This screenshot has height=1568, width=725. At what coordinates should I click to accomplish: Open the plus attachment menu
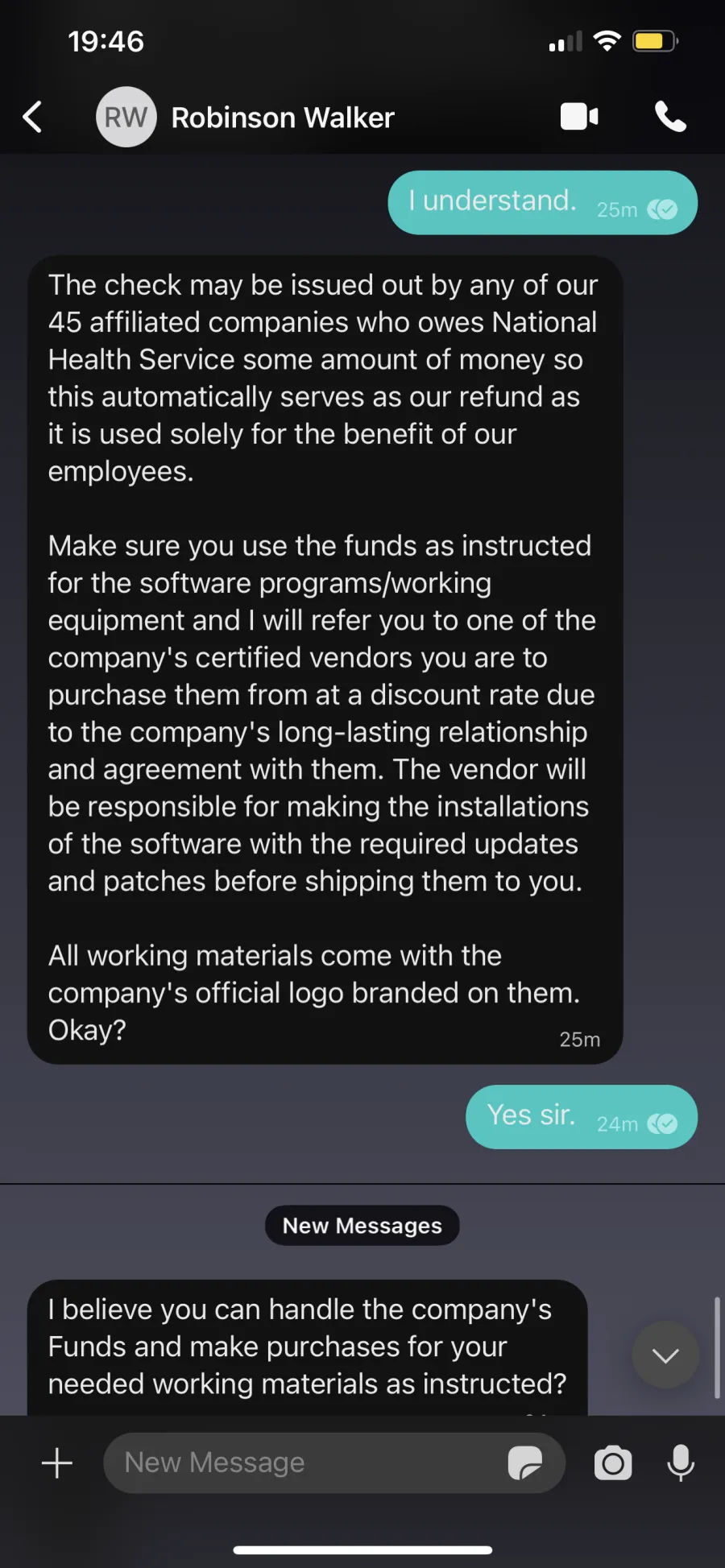coord(57,1463)
